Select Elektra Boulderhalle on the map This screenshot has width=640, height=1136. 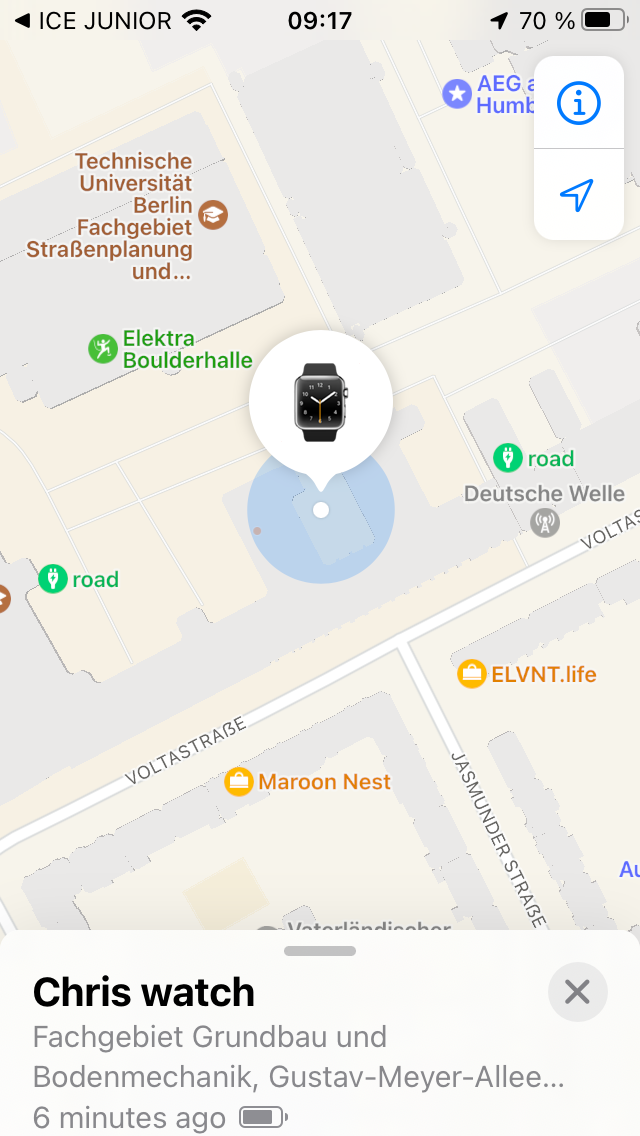[103, 349]
